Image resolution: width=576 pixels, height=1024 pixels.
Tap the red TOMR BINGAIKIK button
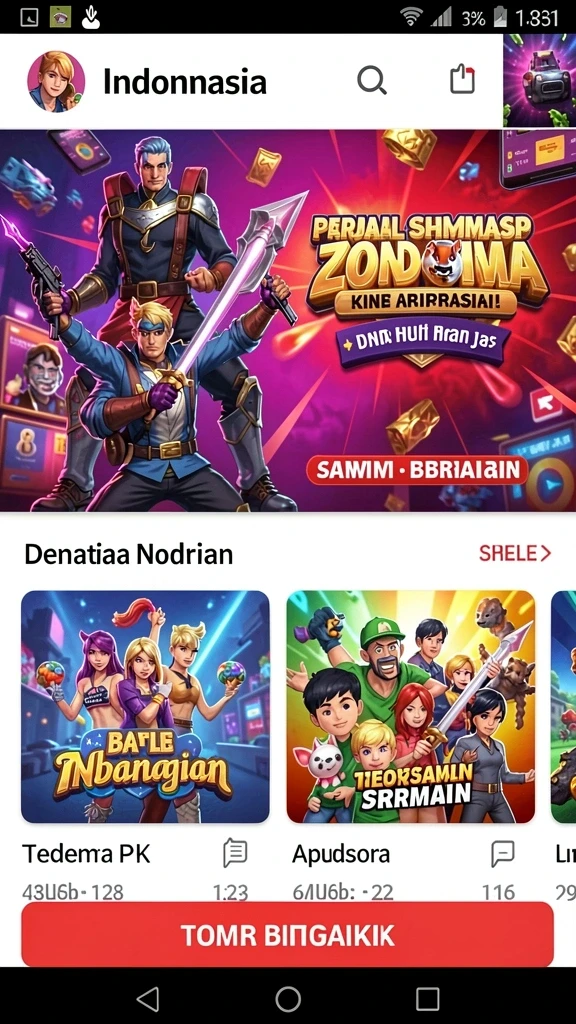[x=287, y=935]
